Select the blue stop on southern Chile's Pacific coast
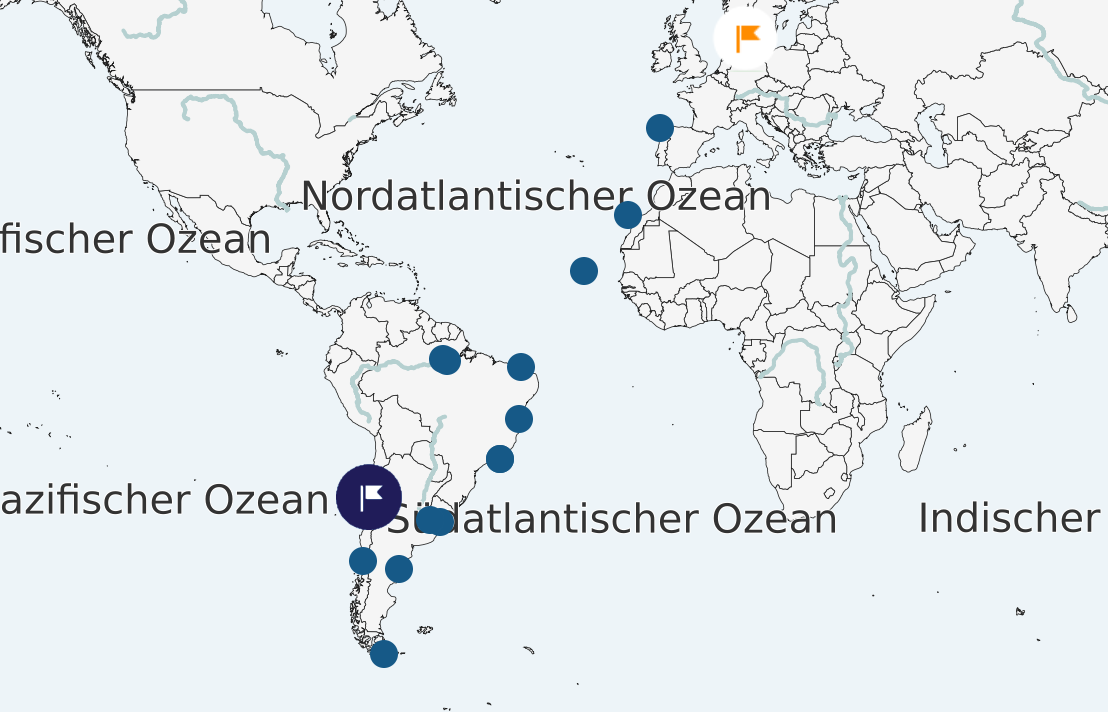Image resolution: width=1108 pixels, height=712 pixels. [x=363, y=561]
